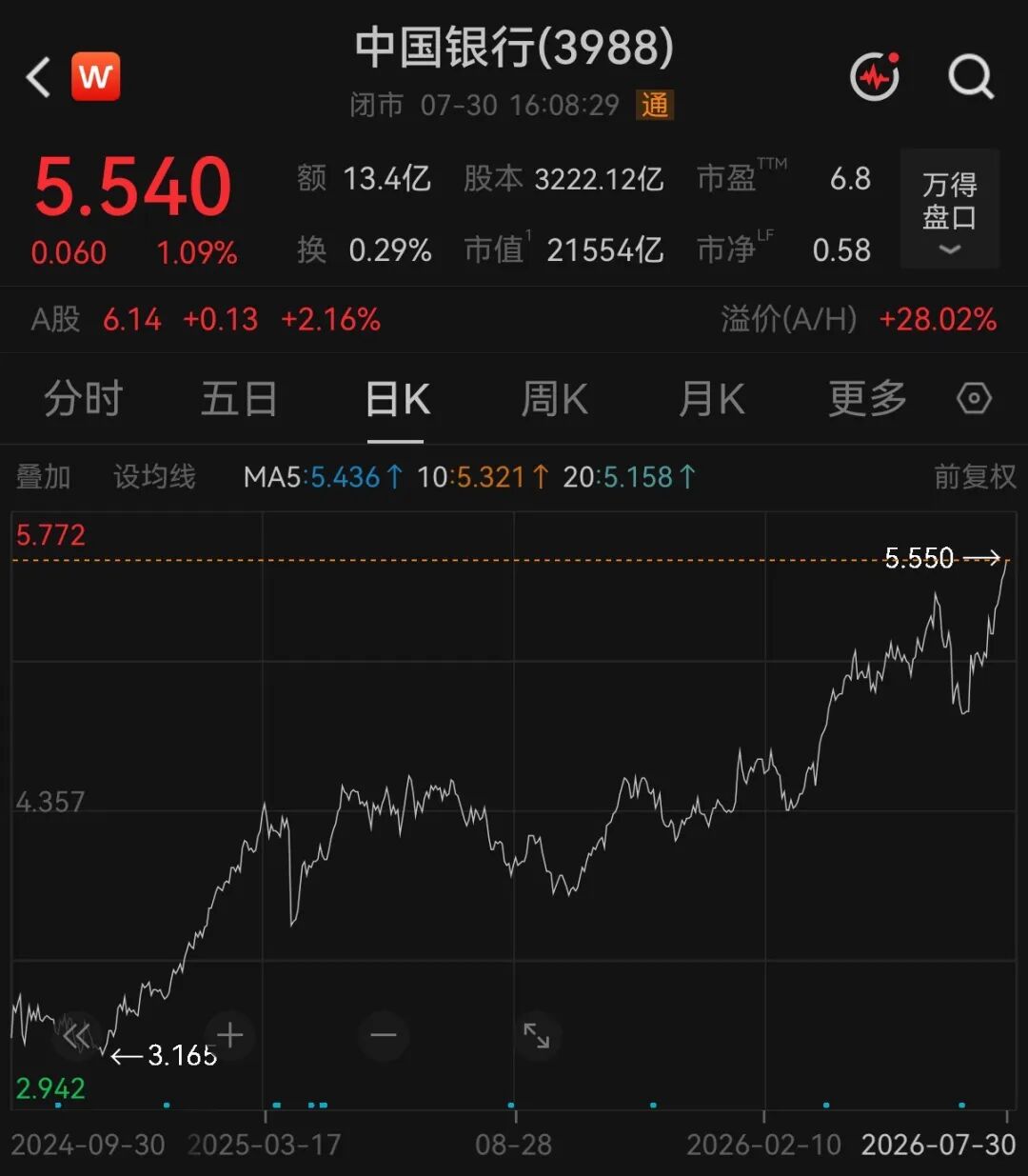The height and width of the screenshot is (1176, 1028).
Task: Open the red W Wind icon
Action: point(96,77)
